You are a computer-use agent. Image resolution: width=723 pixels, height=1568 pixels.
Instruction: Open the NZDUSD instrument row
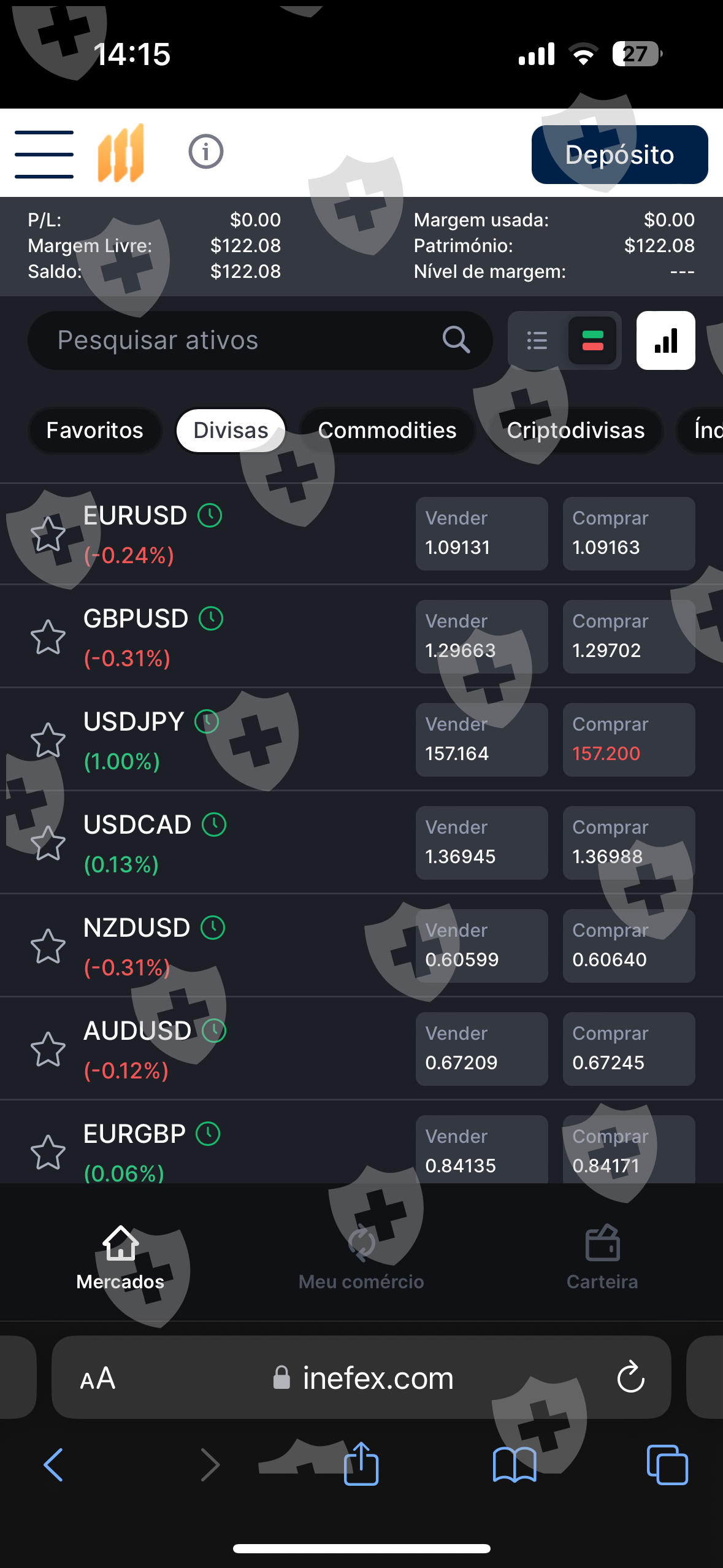(361, 945)
